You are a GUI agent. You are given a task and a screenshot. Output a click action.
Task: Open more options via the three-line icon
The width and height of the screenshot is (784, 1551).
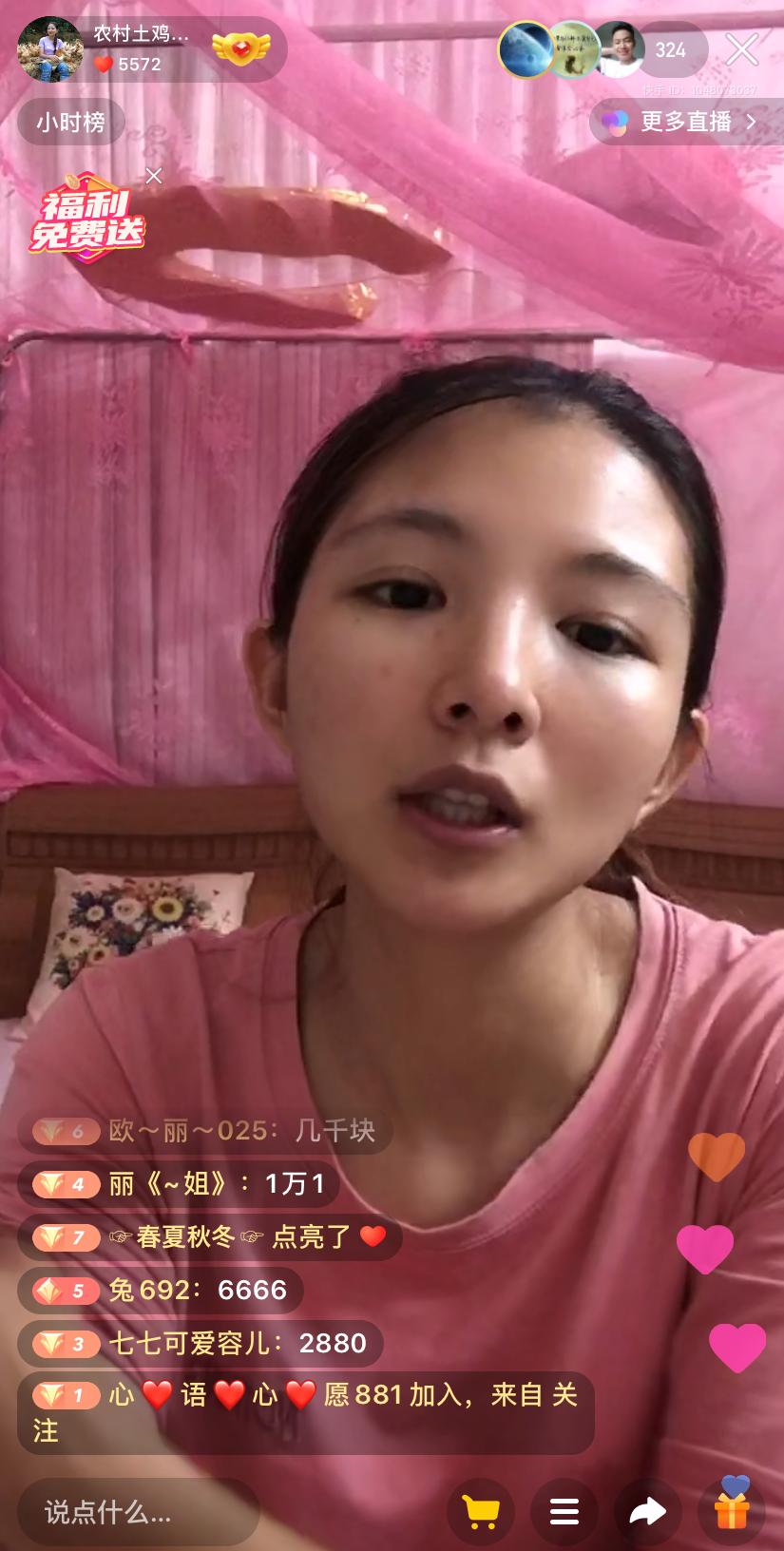click(564, 1511)
